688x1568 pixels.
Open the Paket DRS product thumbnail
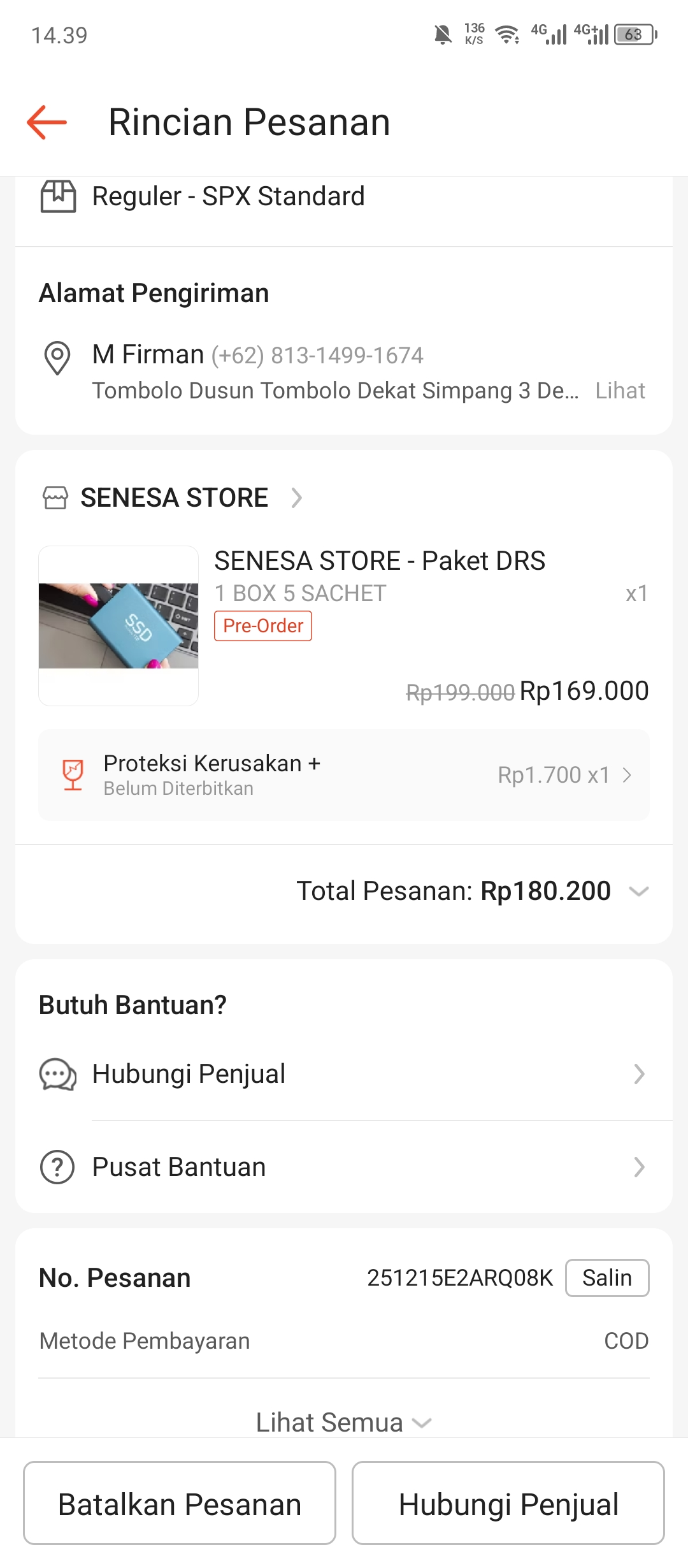(118, 625)
